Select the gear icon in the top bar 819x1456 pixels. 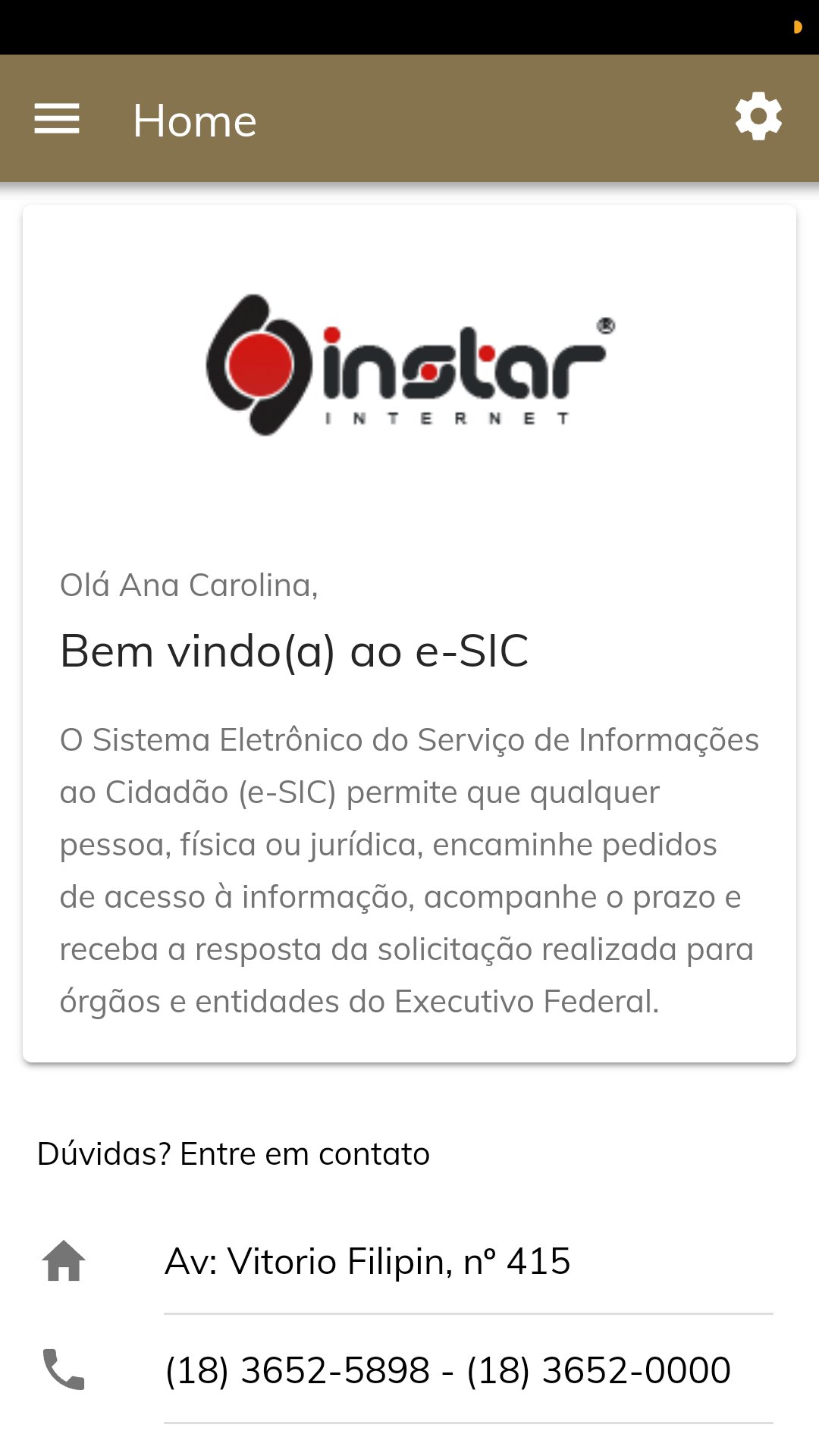click(x=758, y=117)
